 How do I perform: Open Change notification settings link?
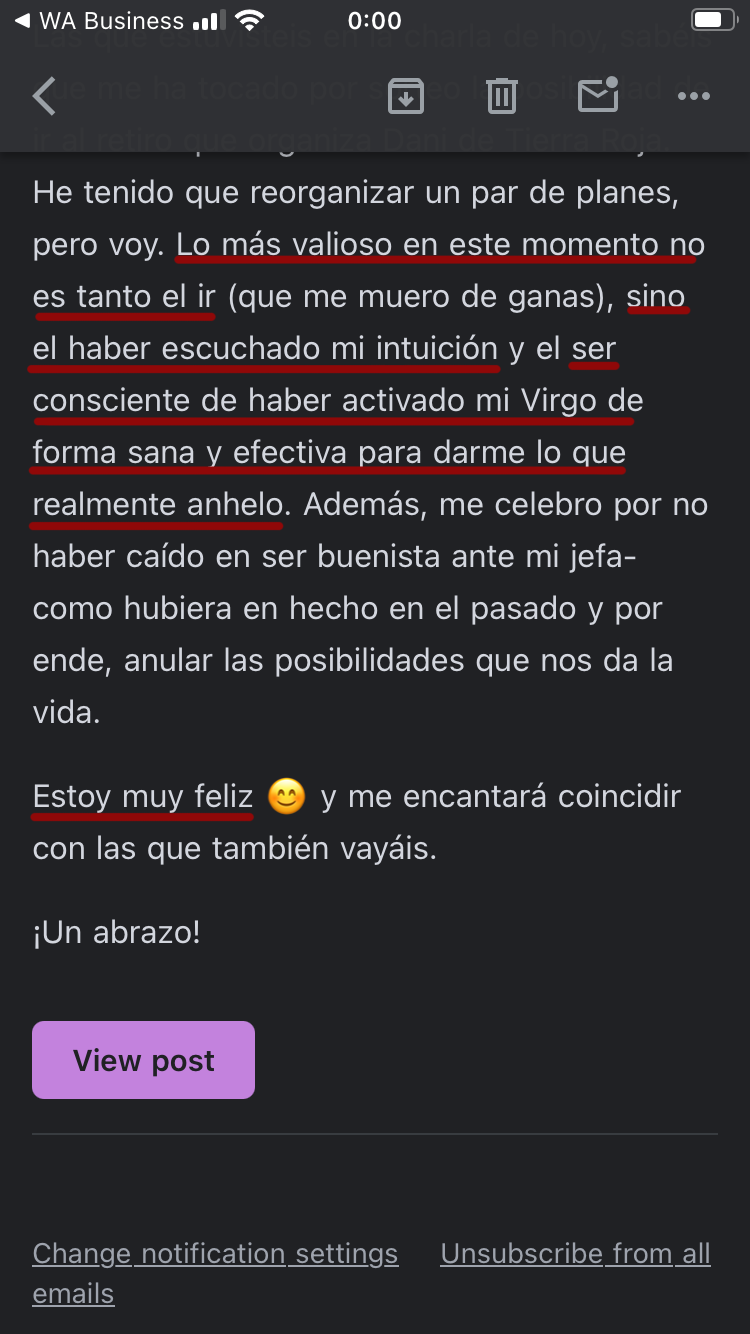point(215,1254)
